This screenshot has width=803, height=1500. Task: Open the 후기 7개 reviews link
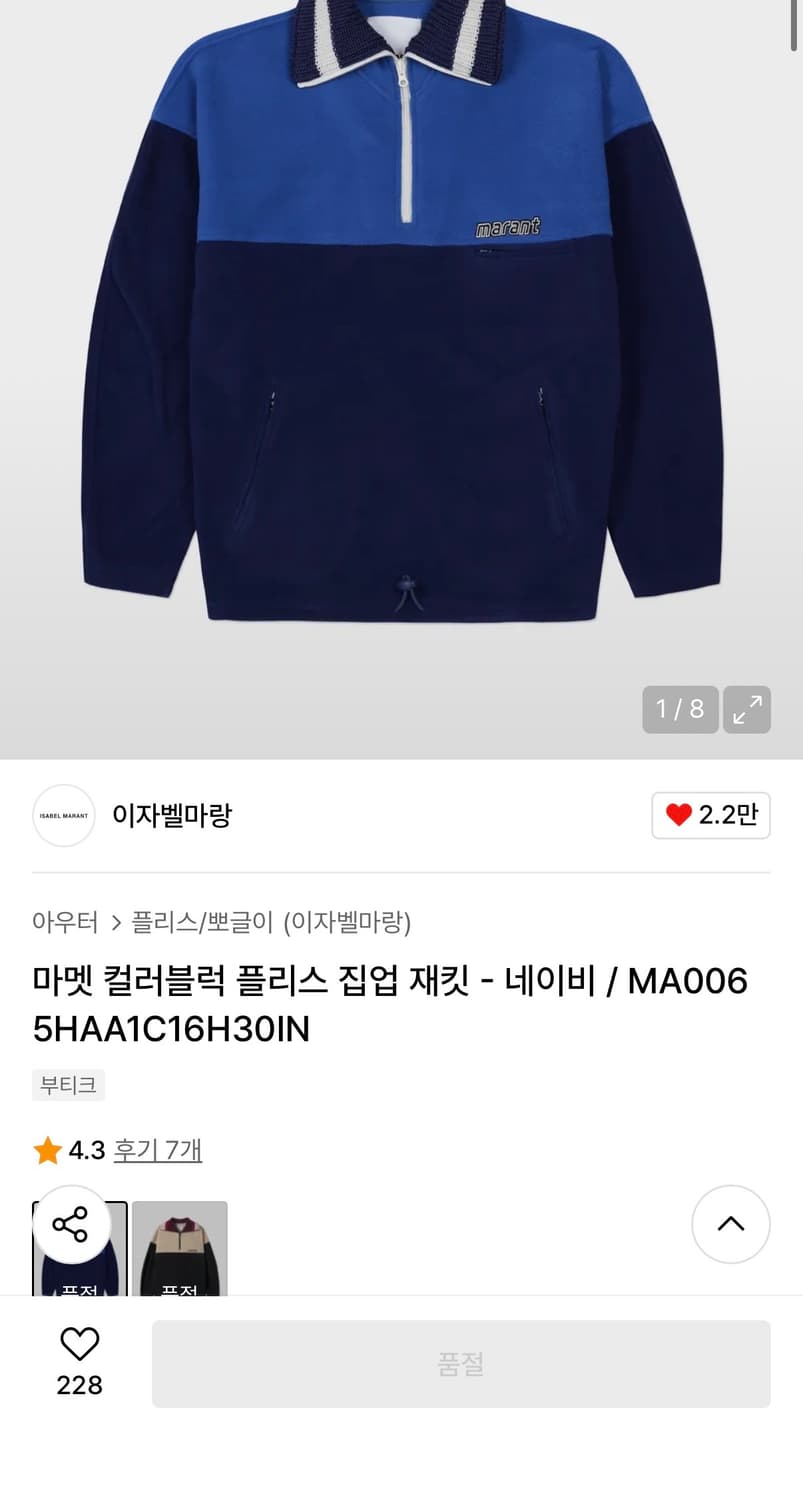tap(158, 1149)
